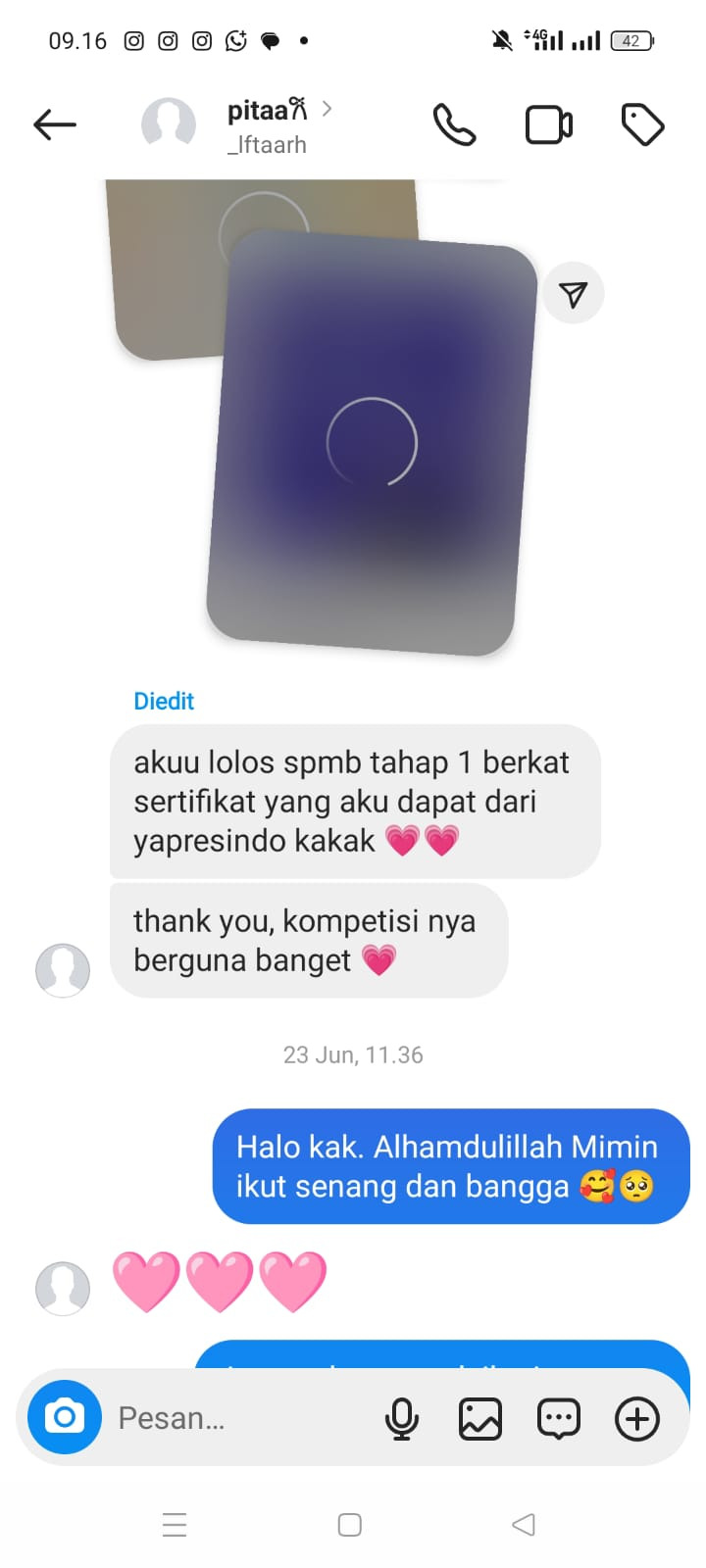This screenshot has height=1568, width=706.
Task: Focus the Pesan message field
Action: [x=235, y=1418]
